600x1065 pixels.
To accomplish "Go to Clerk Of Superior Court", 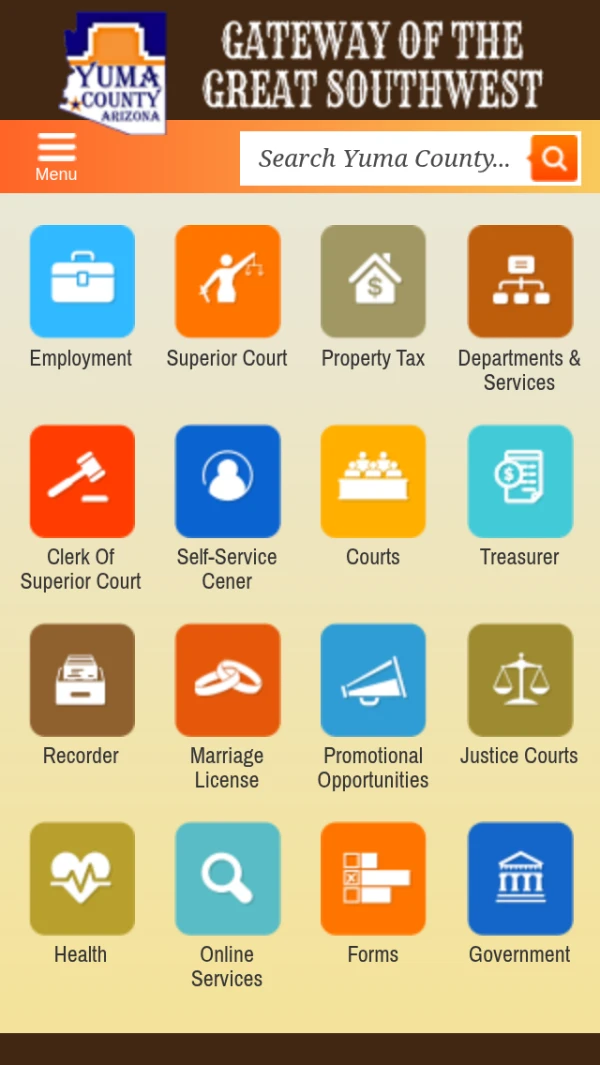I will (81, 482).
